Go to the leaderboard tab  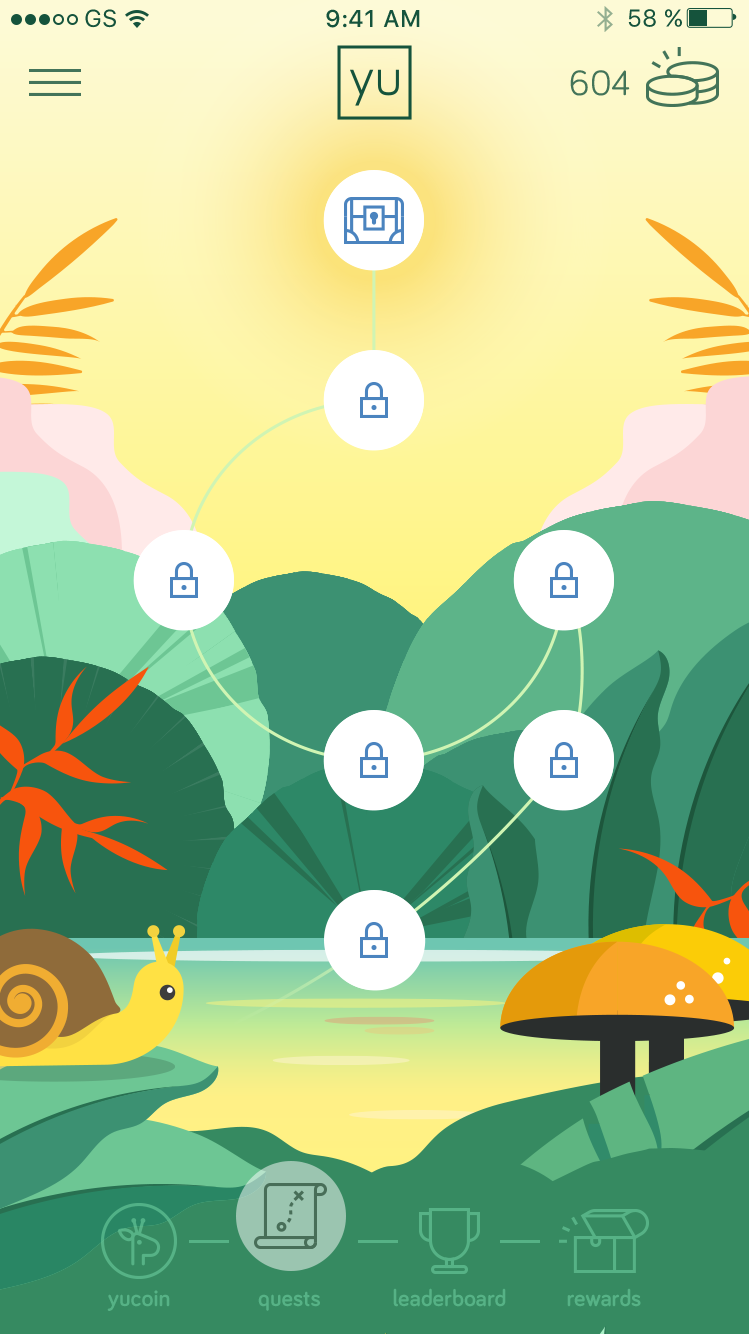[449, 1253]
